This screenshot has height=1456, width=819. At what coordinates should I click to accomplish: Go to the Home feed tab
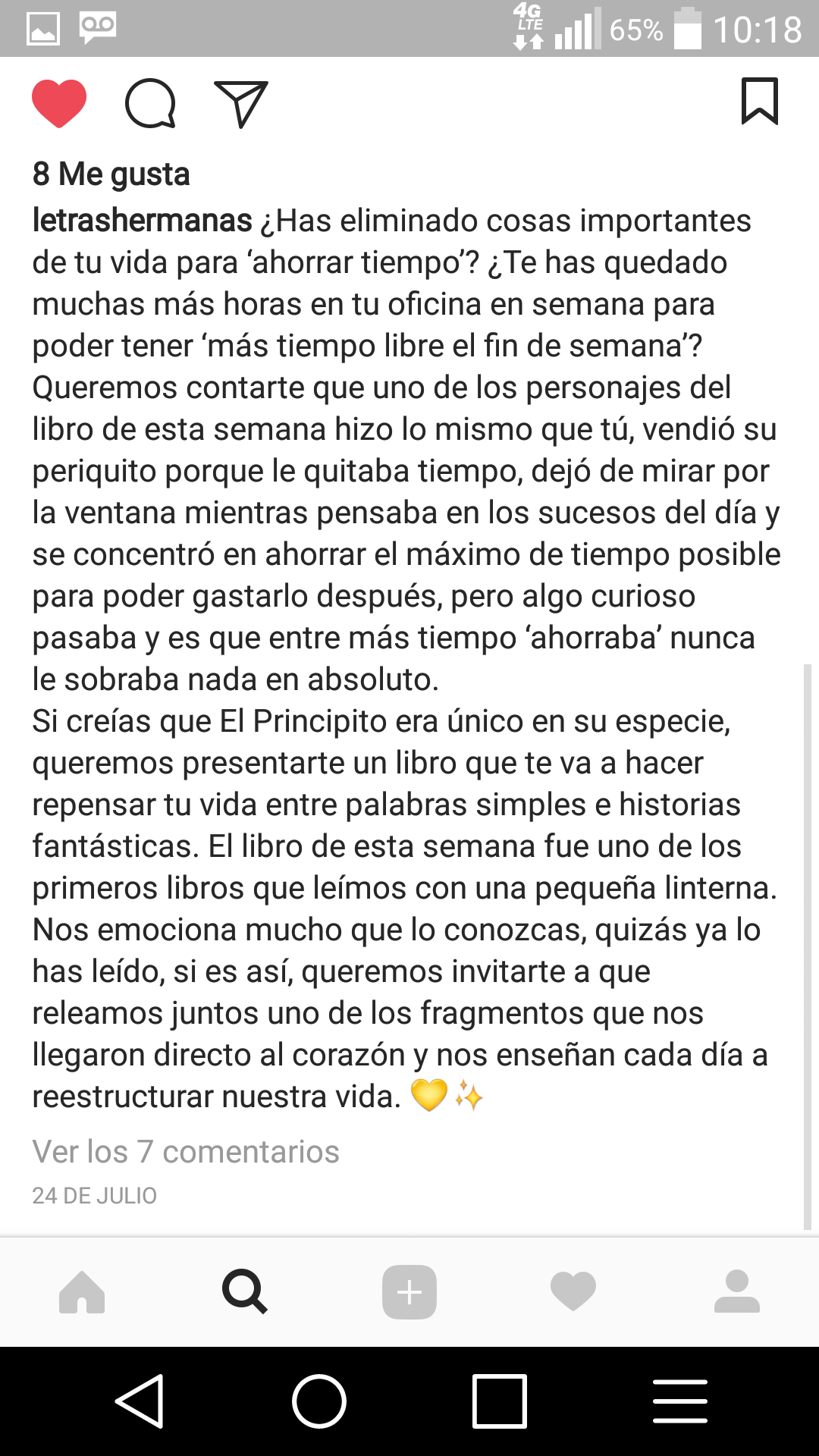click(82, 1292)
